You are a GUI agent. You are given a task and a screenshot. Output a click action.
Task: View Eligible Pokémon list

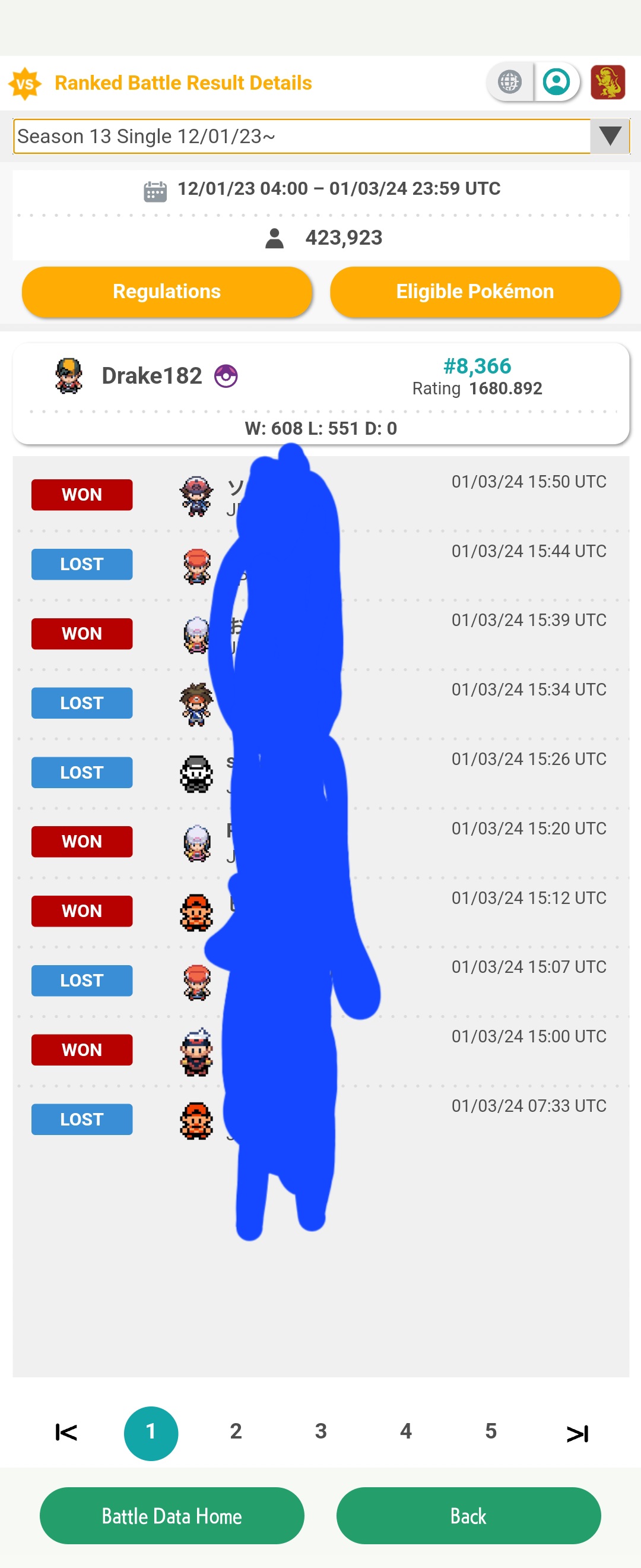pos(475,292)
